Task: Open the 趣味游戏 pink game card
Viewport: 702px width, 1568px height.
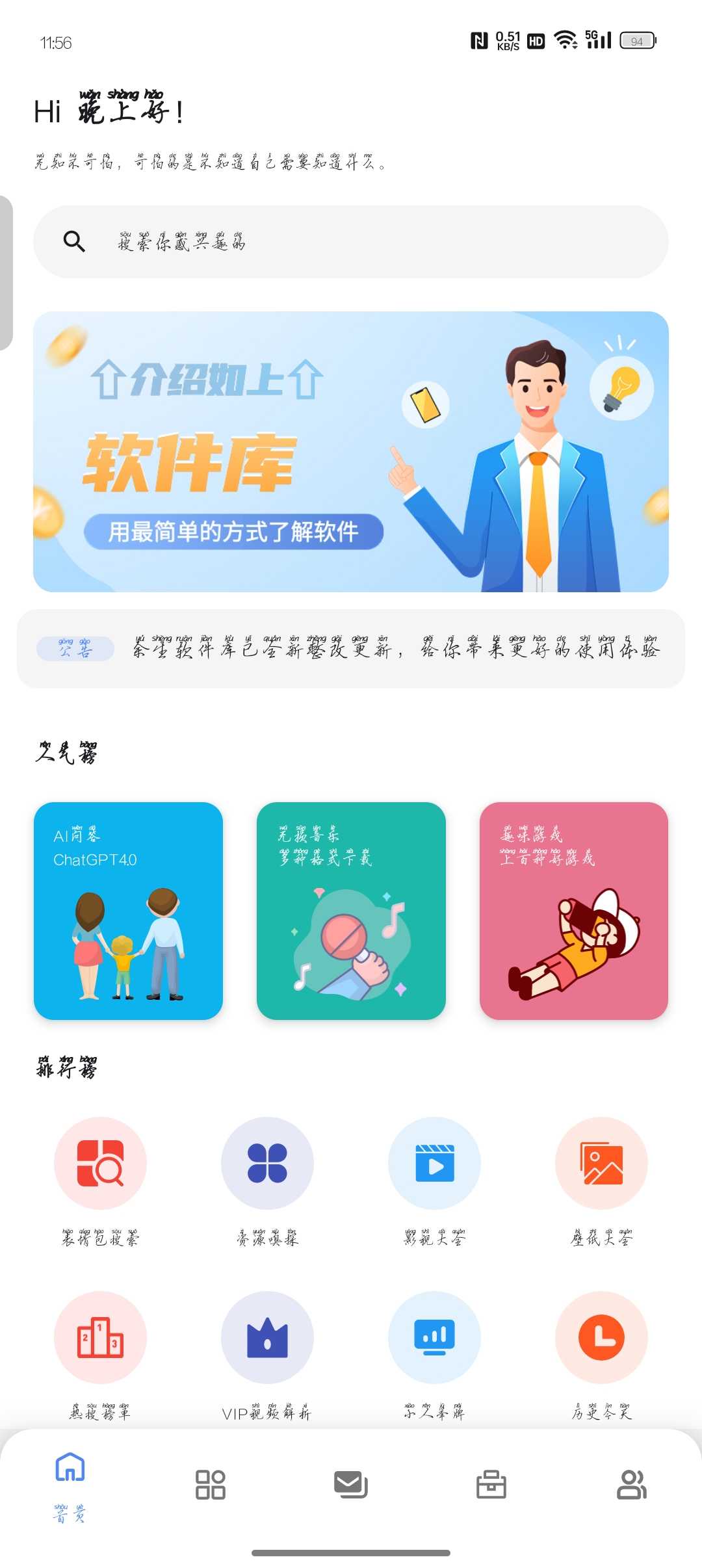Action: (x=574, y=911)
